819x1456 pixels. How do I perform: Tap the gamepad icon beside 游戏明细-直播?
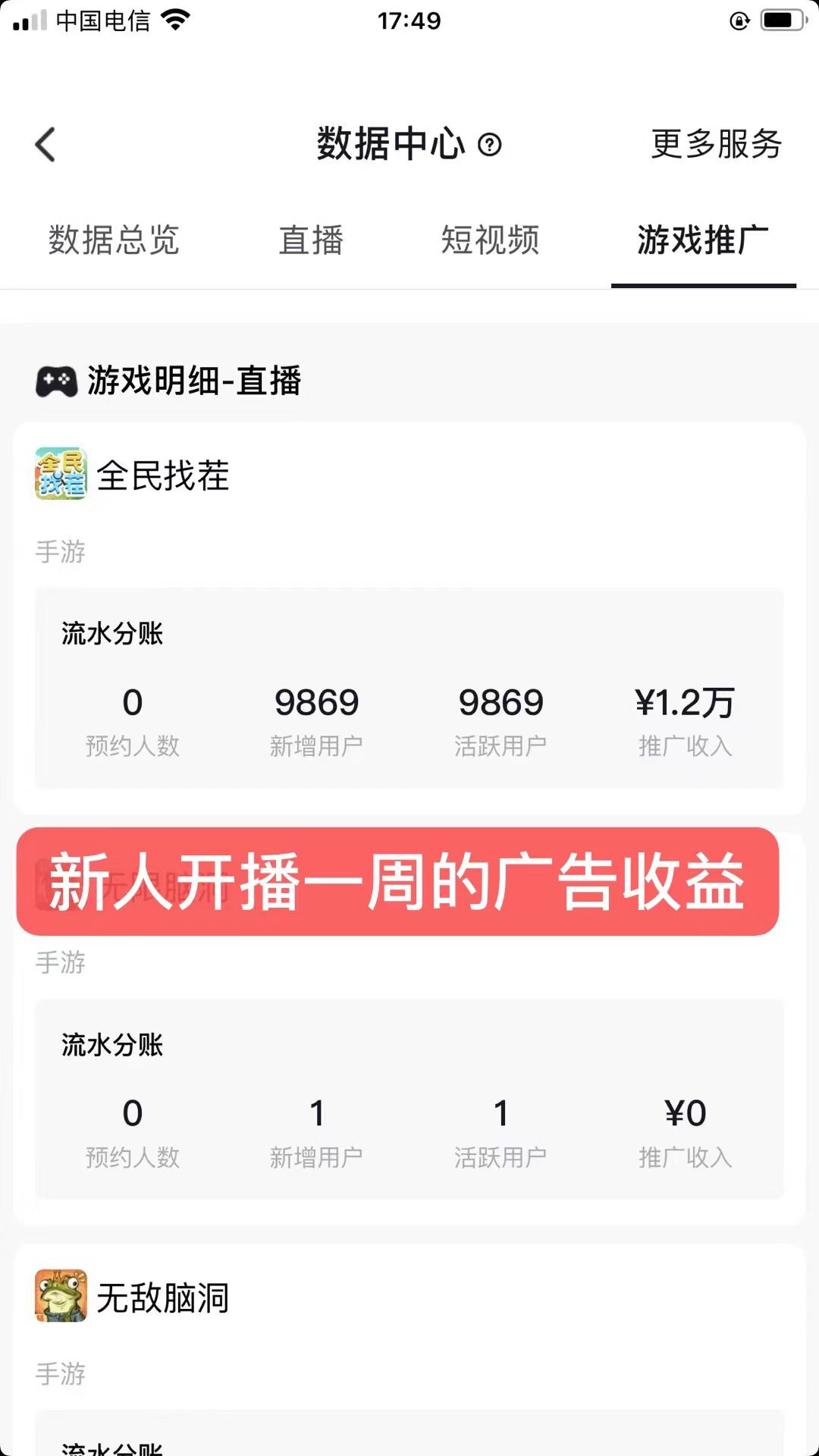point(55,381)
